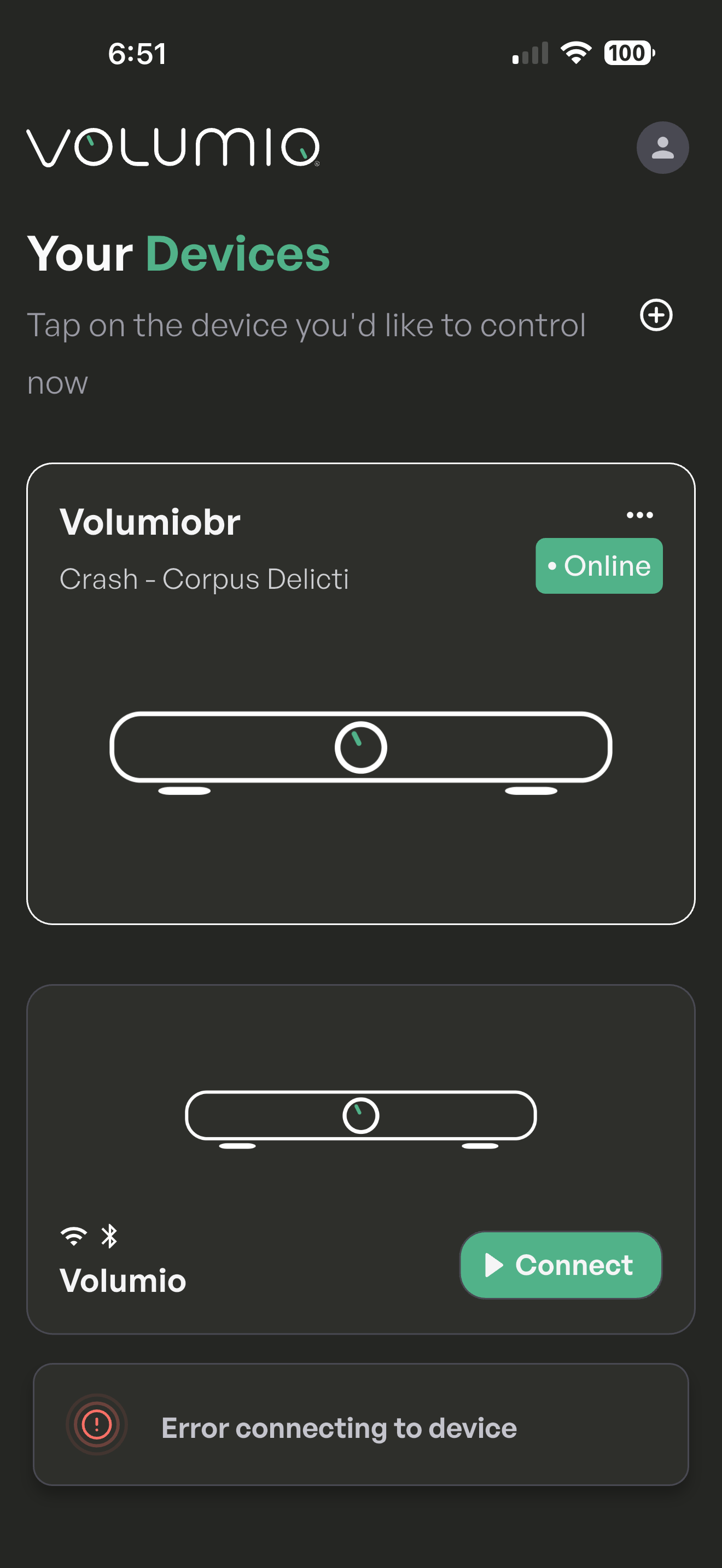Screen dimensions: 722x1568
Task: Open the Volumiobr three-dot menu
Action: [x=639, y=515]
